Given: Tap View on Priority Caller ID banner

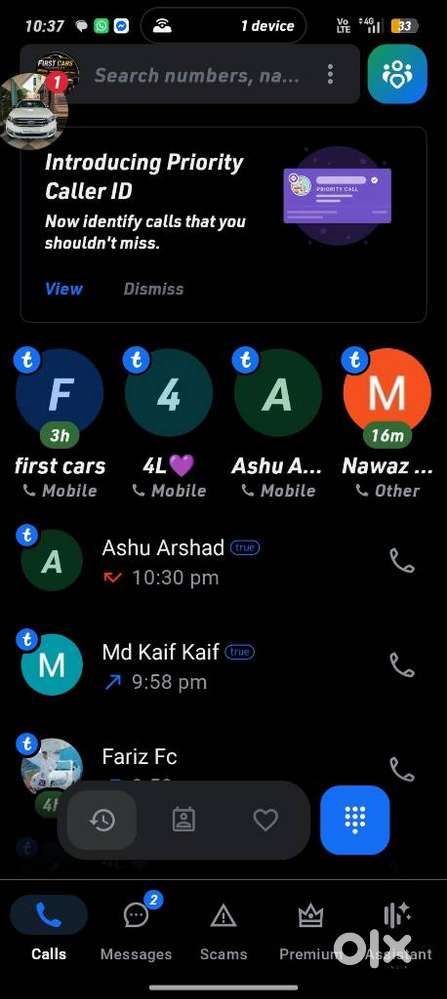Looking at the screenshot, I should click(64, 289).
